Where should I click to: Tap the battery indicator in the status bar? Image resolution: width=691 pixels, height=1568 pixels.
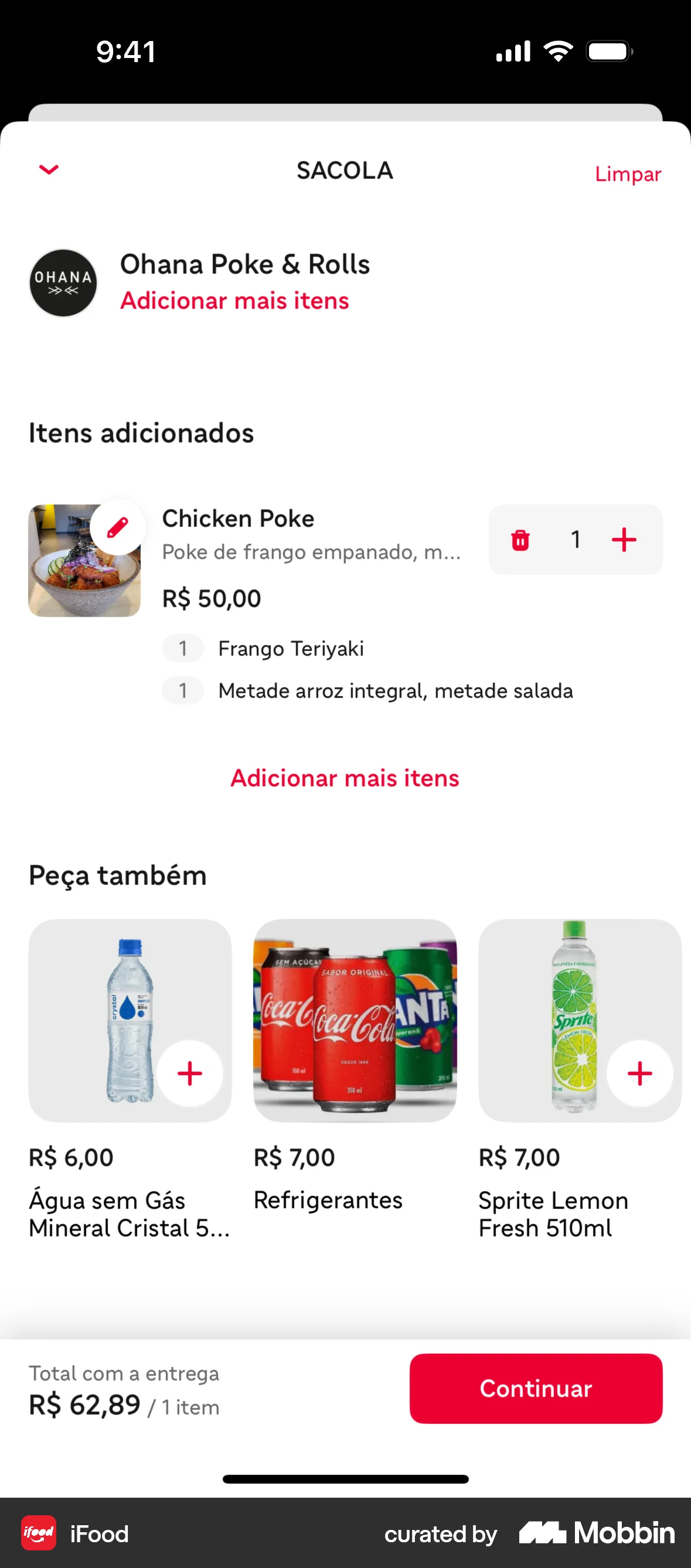pyautogui.click(x=608, y=51)
